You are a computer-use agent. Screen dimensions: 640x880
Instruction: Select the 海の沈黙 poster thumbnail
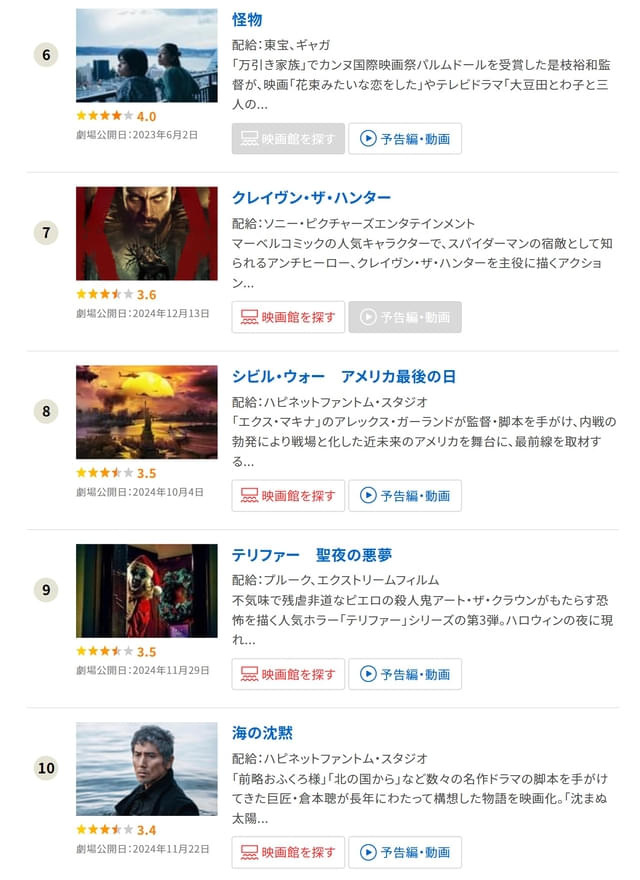[x=146, y=769]
